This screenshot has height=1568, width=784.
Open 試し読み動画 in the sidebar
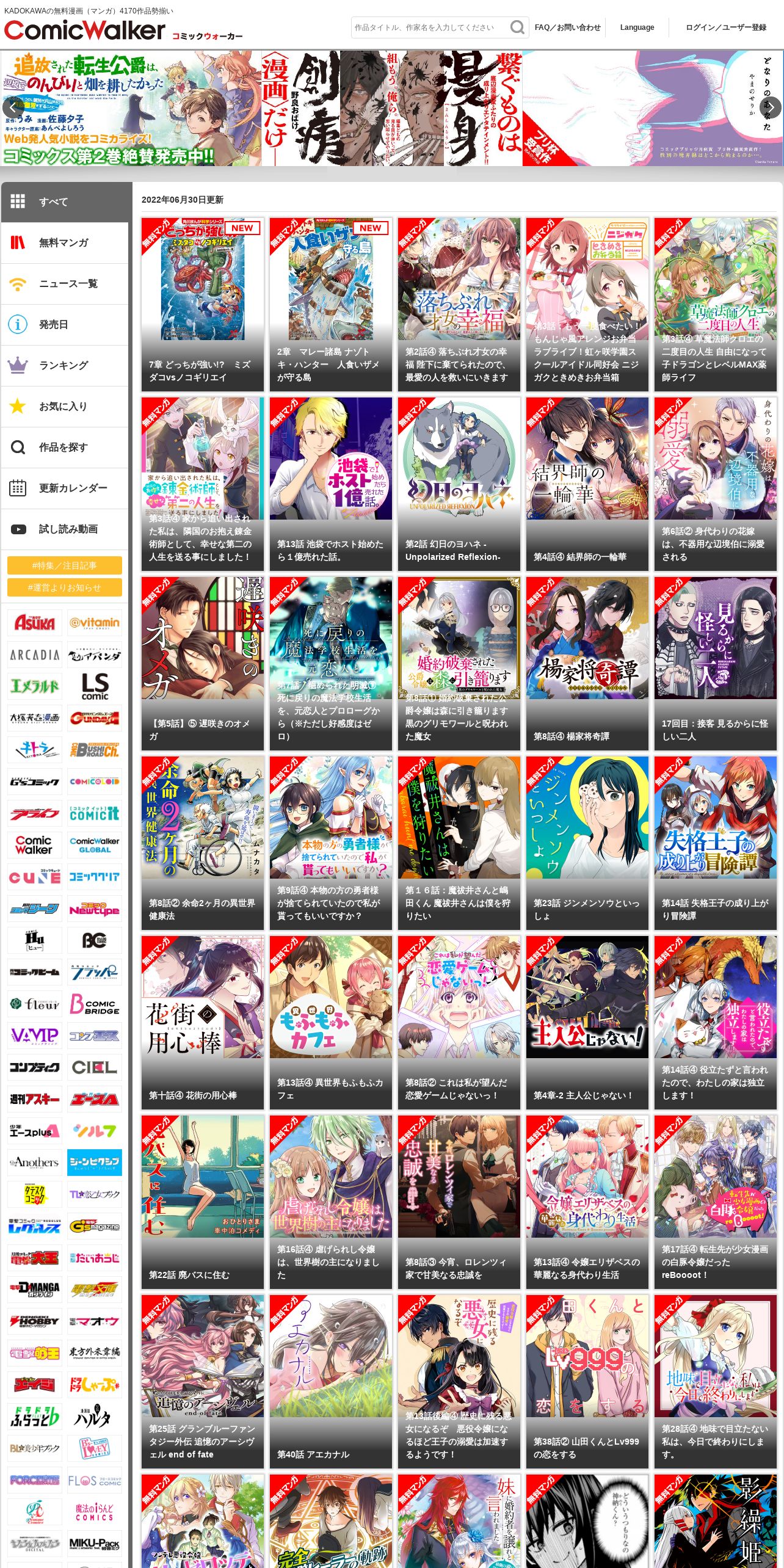point(65,529)
